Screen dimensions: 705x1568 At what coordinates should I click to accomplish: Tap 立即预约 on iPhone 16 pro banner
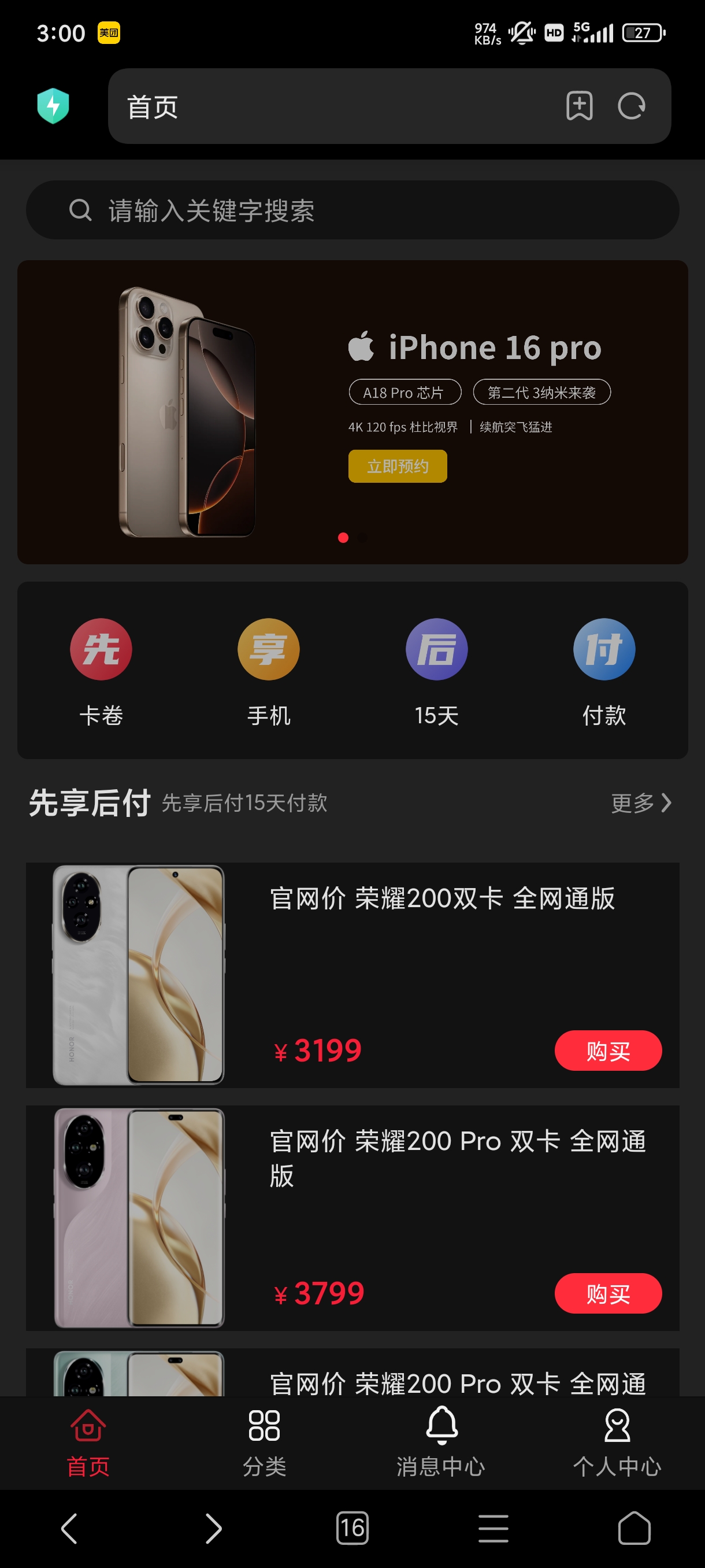[397, 466]
